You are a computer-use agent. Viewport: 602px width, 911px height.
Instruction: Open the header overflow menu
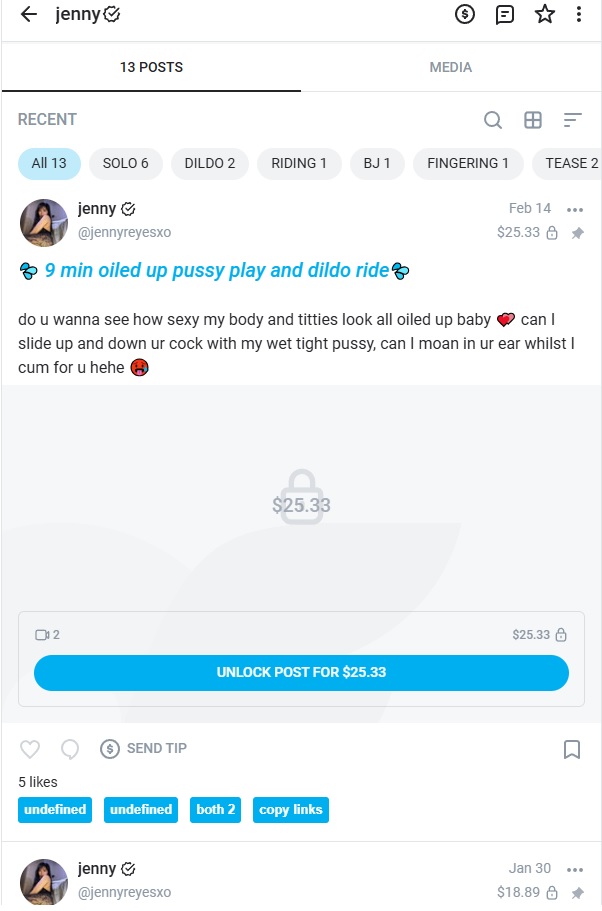(x=579, y=14)
